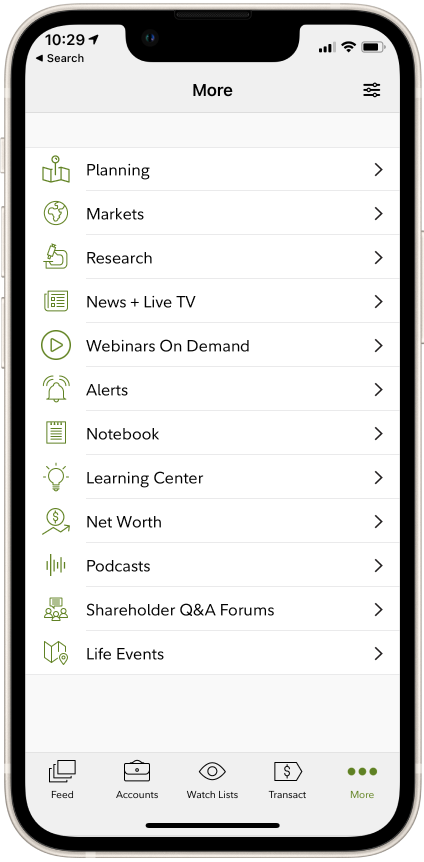The height and width of the screenshot is (862, 424).
Task: Switch to the Transact tab
Action: click(x=287, y=780)
